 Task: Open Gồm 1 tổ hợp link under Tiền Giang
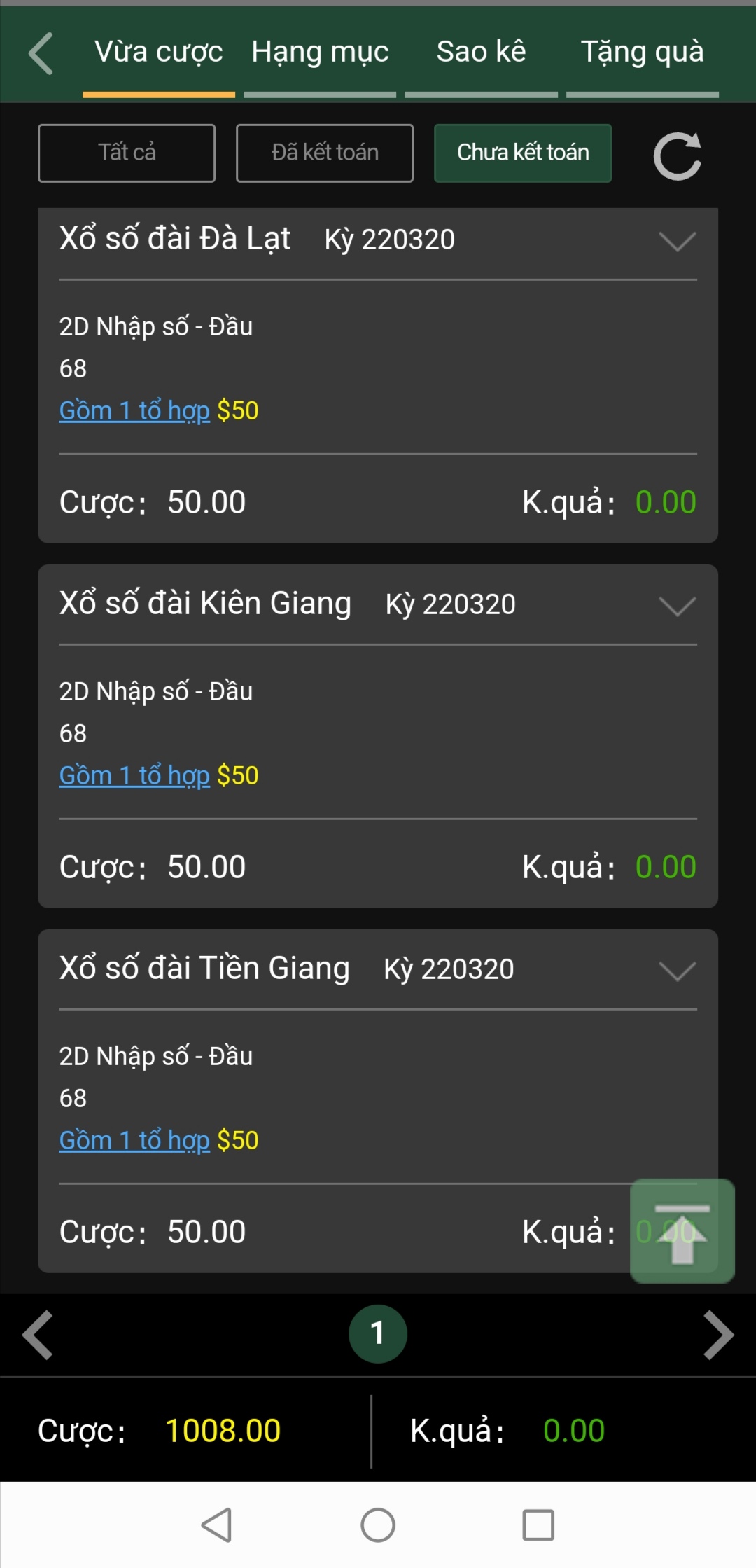134,1141
